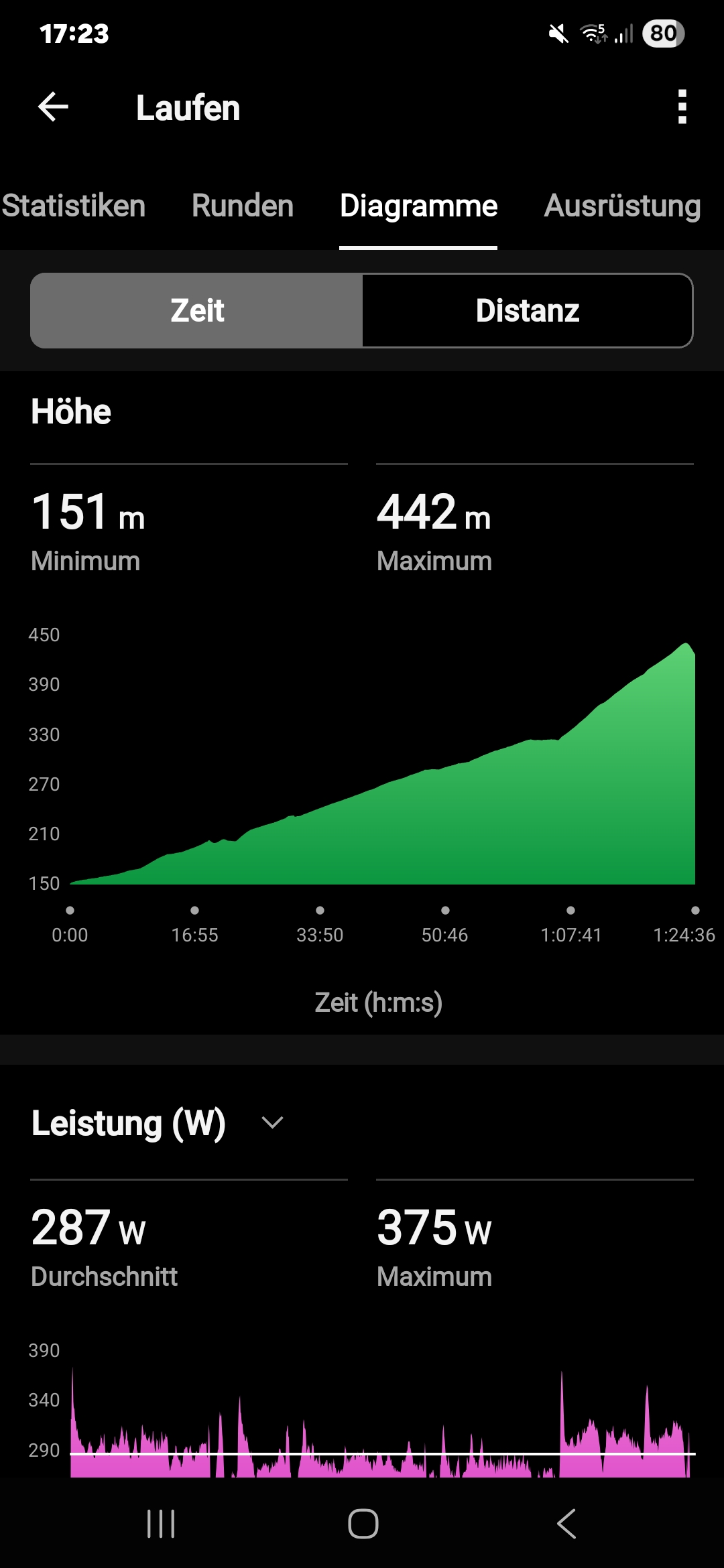724x1568 pixels.
Task: Show the Ausrüstung tab
Action: click(622, 206)
